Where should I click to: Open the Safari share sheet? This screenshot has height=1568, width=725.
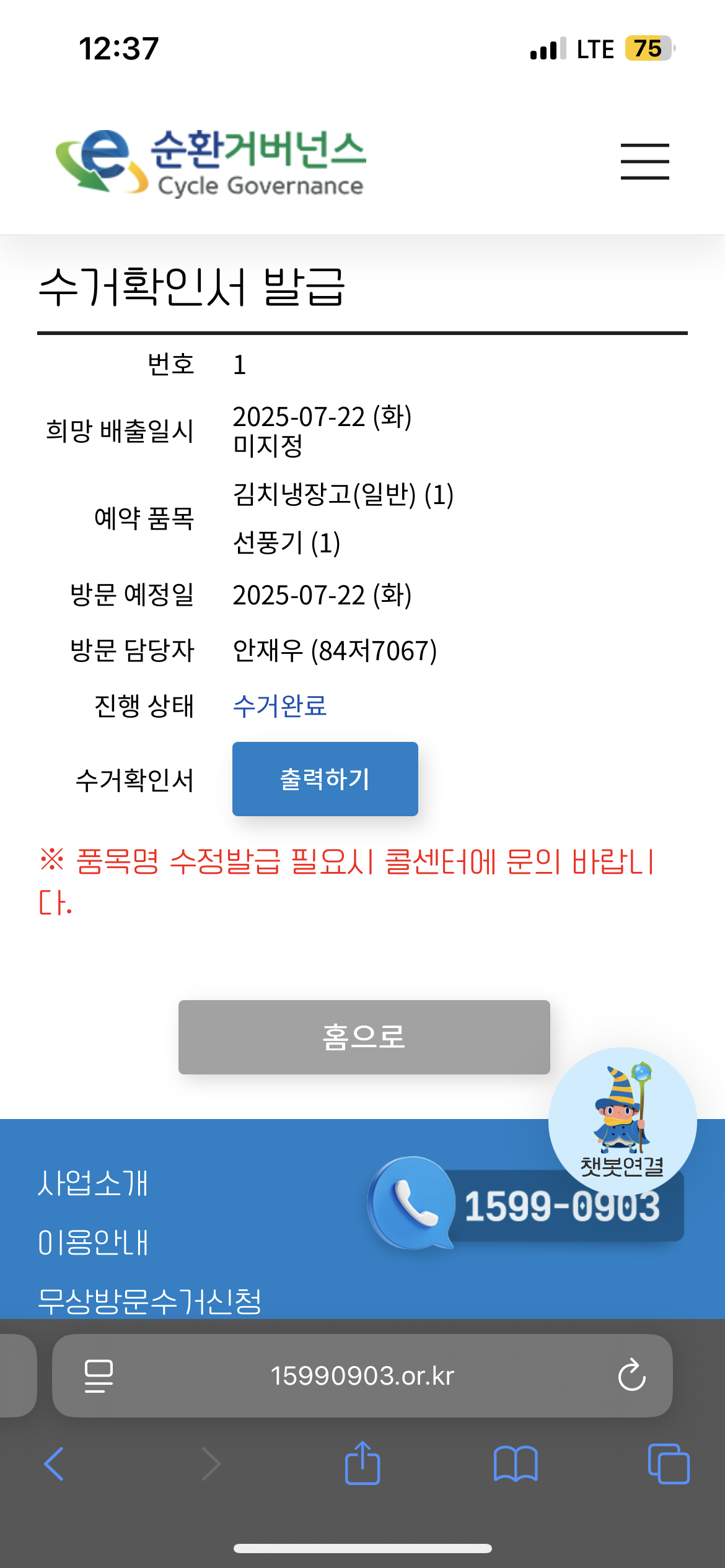362,1463
